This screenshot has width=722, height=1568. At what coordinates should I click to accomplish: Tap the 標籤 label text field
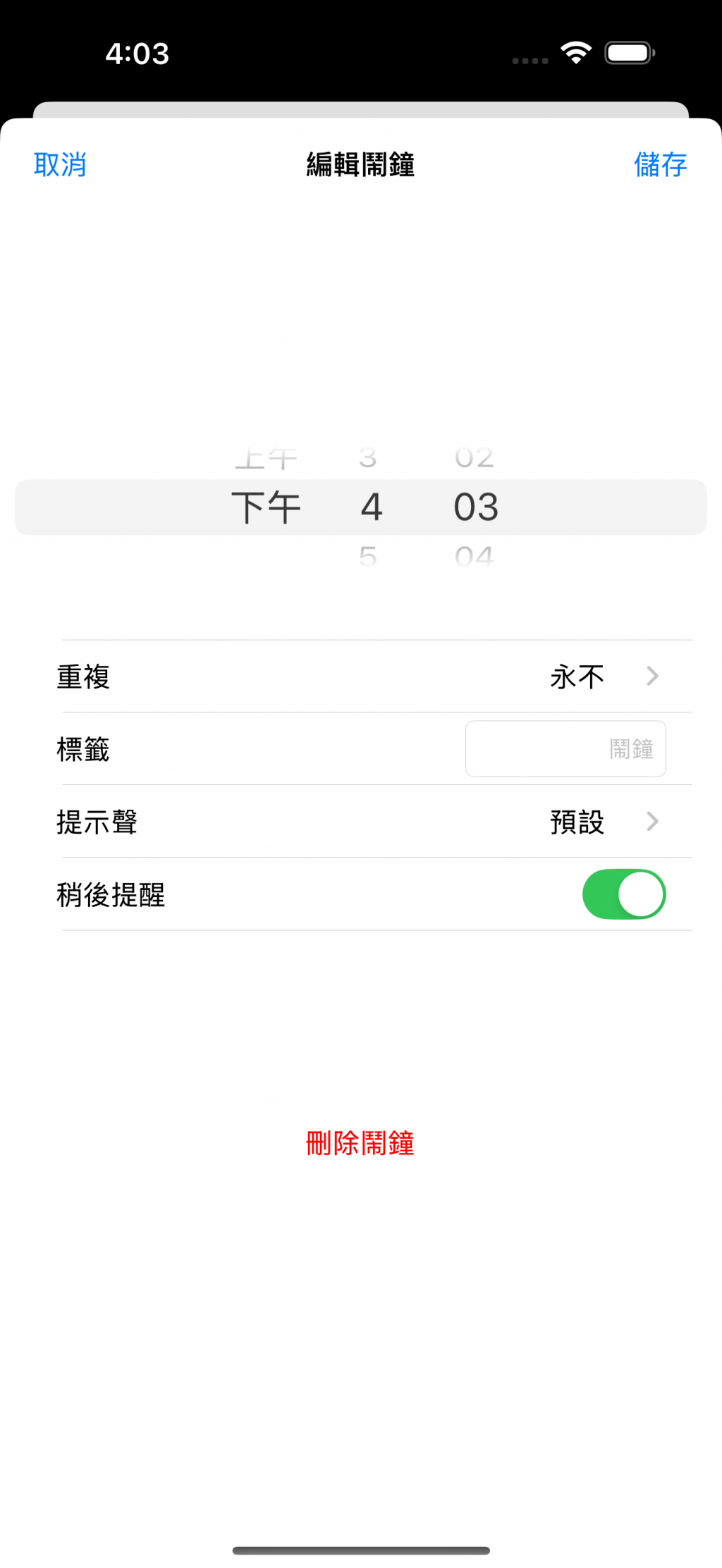565,749
